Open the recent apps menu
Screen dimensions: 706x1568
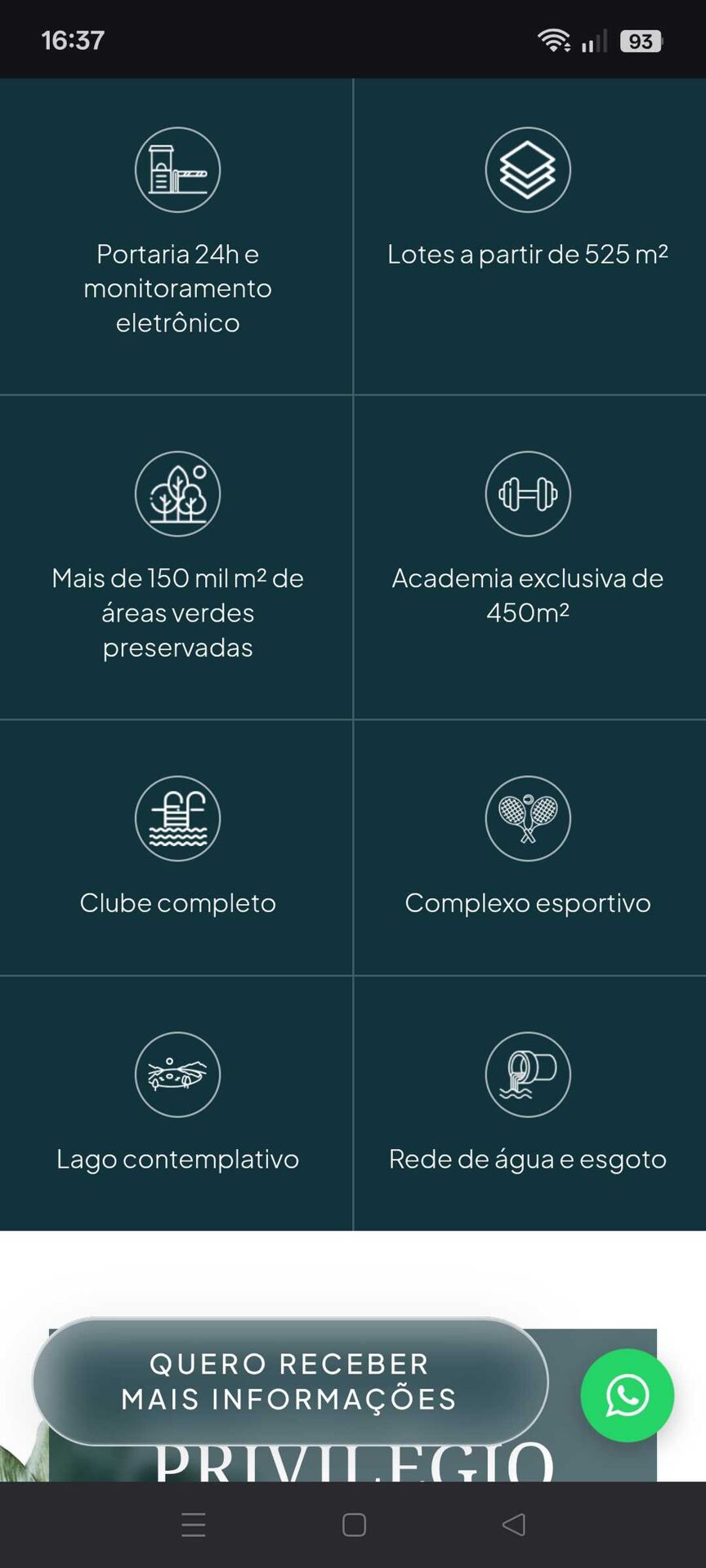pyautogui.click(x=194, y=1524)
